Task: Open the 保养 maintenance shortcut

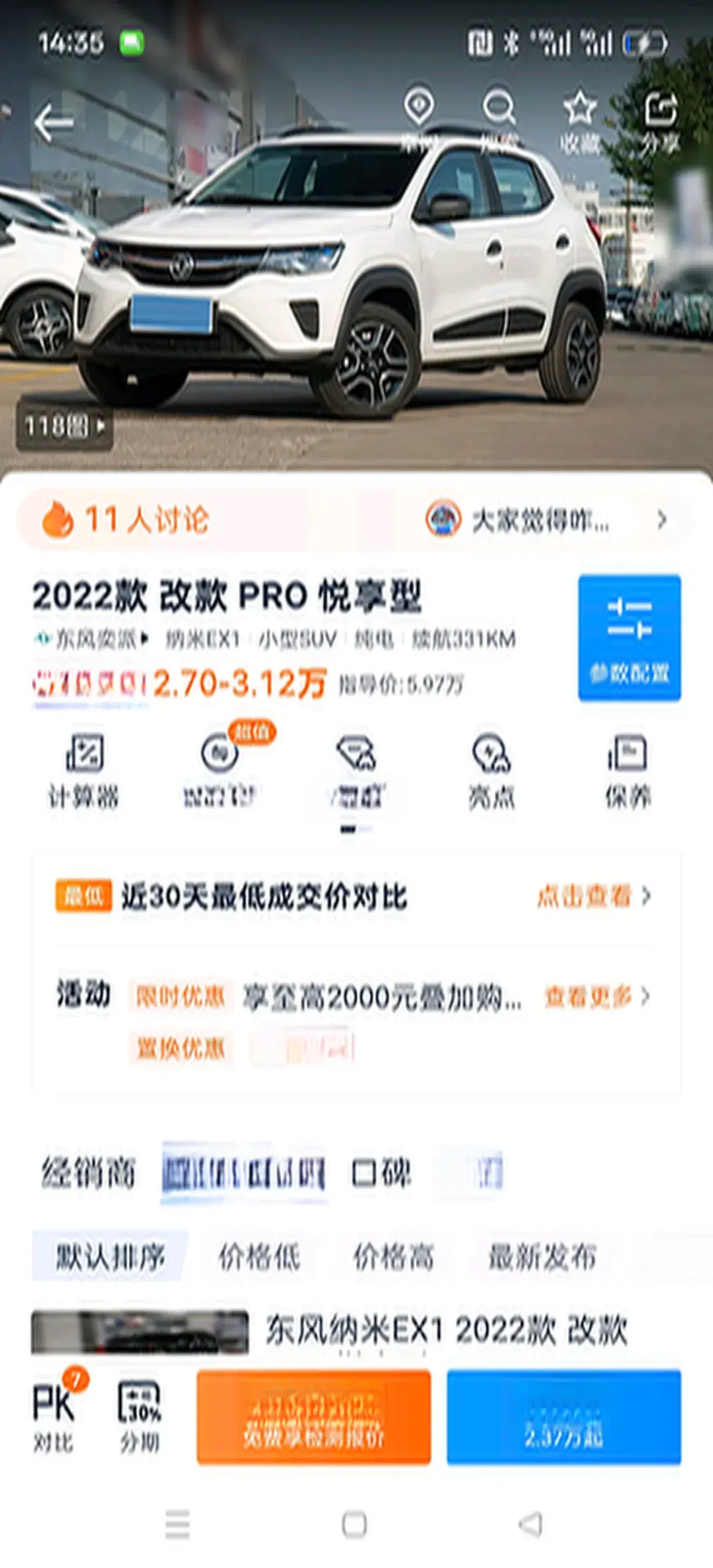Action: point(628,771)
